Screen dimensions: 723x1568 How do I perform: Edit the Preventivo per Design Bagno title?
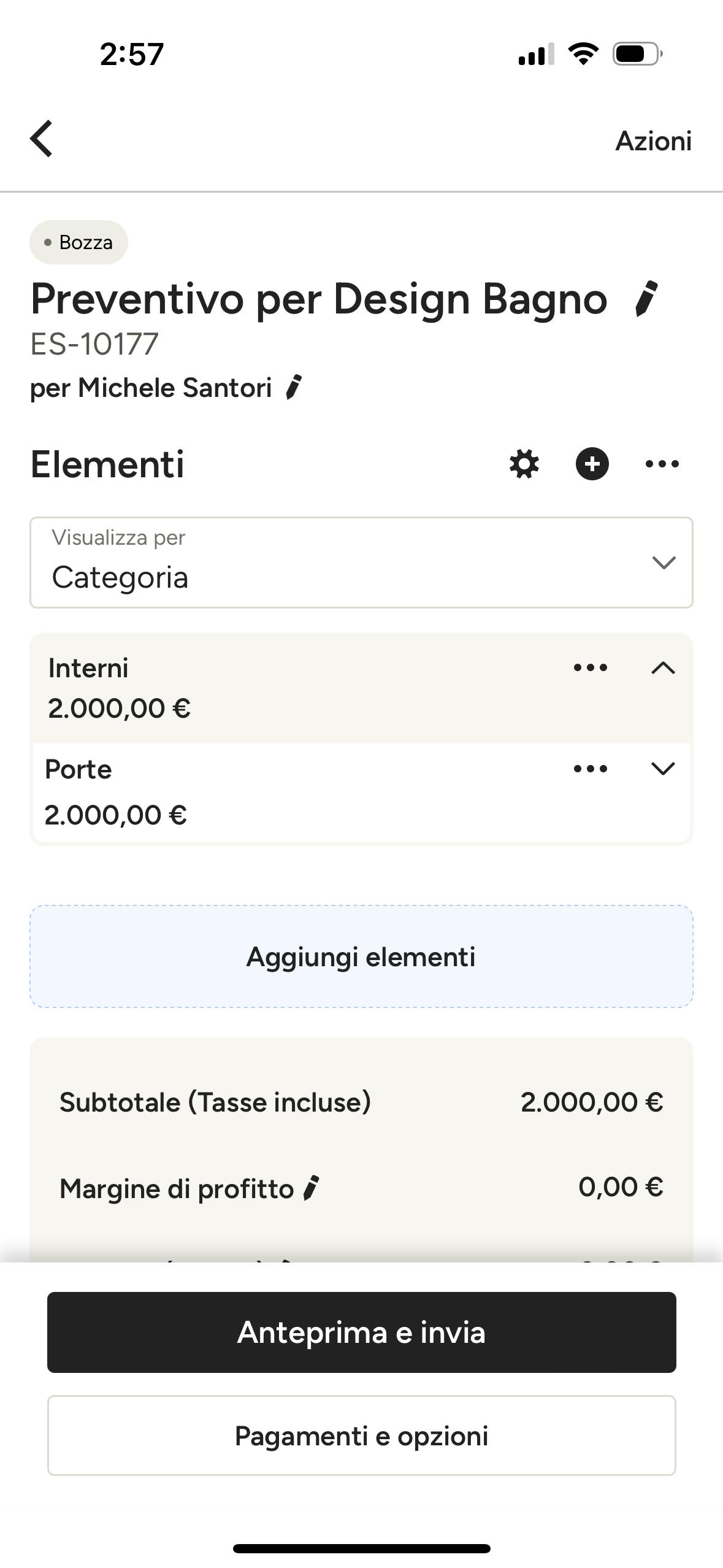tap(646, 299)
